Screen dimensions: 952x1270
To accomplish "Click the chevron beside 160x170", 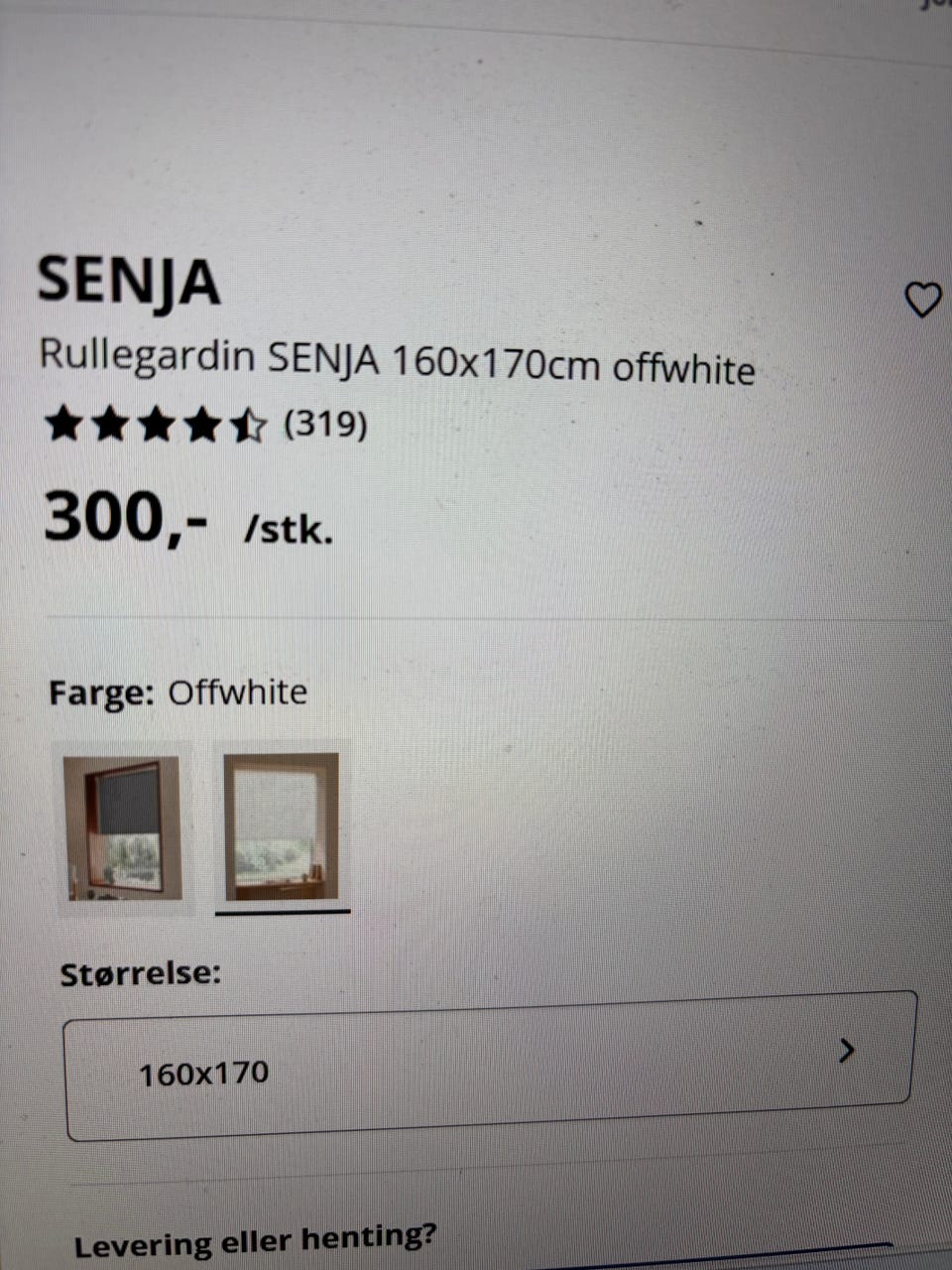I will pos(848,1052).
